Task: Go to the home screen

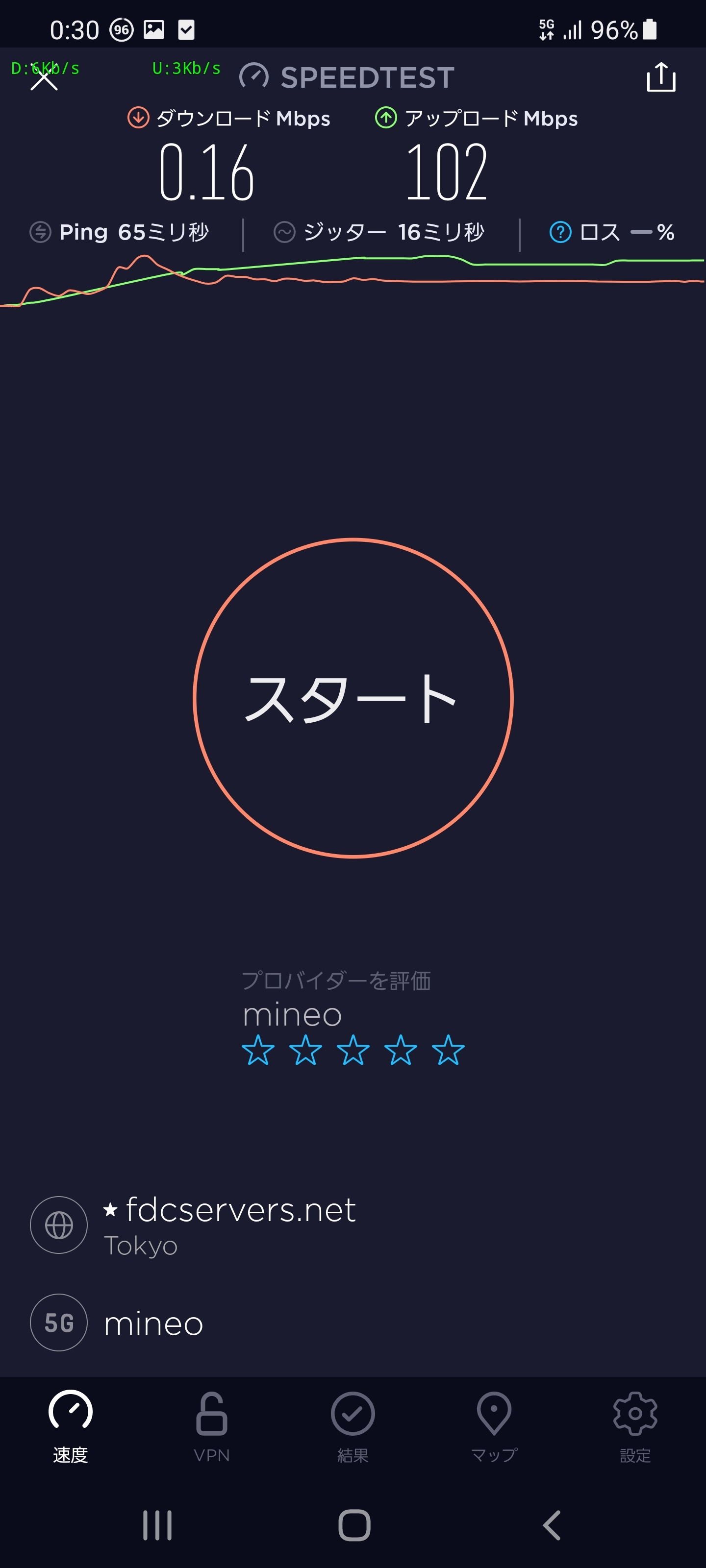Action: [354, 1525]
